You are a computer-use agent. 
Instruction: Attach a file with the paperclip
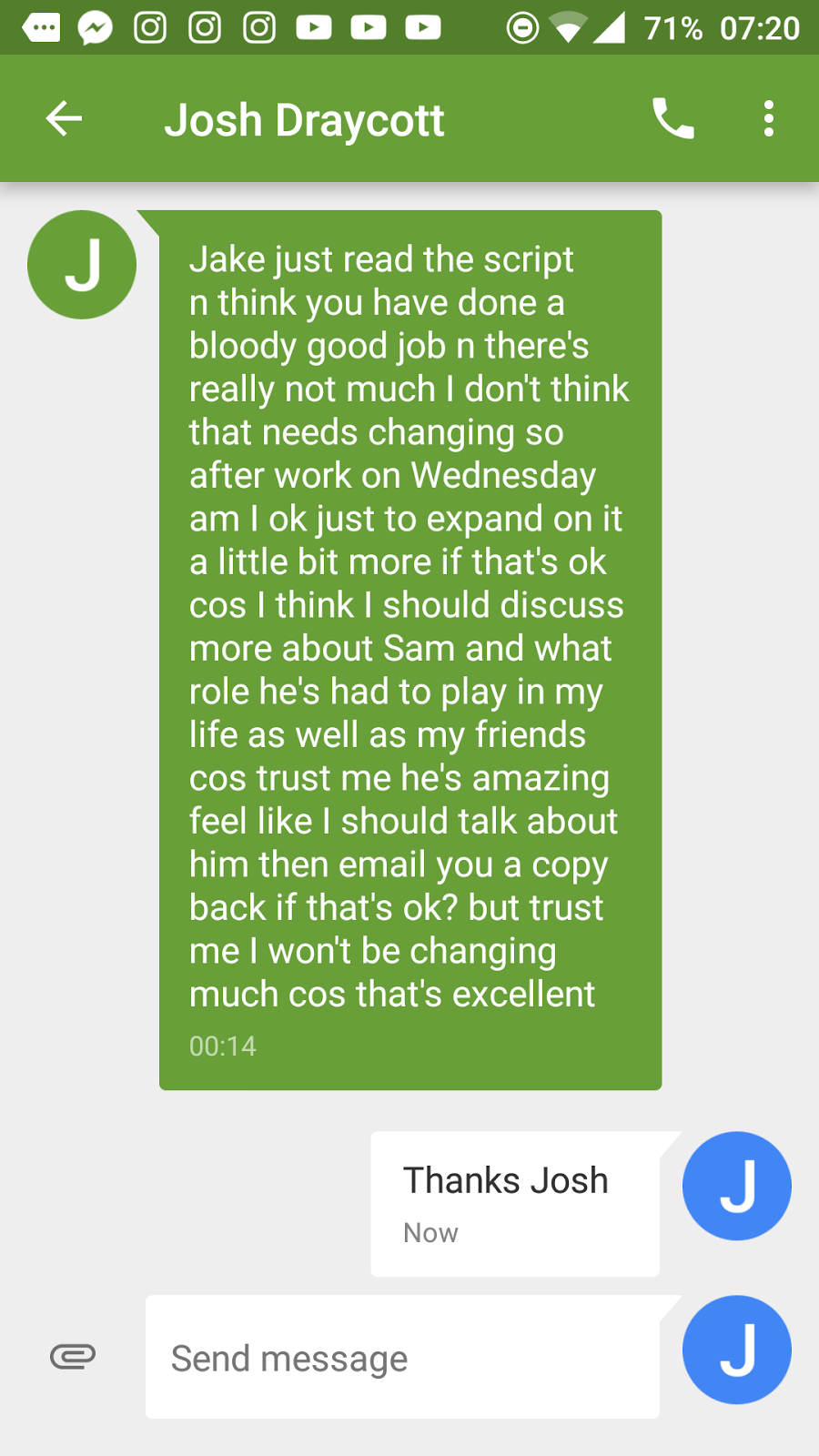(73, 1357)
